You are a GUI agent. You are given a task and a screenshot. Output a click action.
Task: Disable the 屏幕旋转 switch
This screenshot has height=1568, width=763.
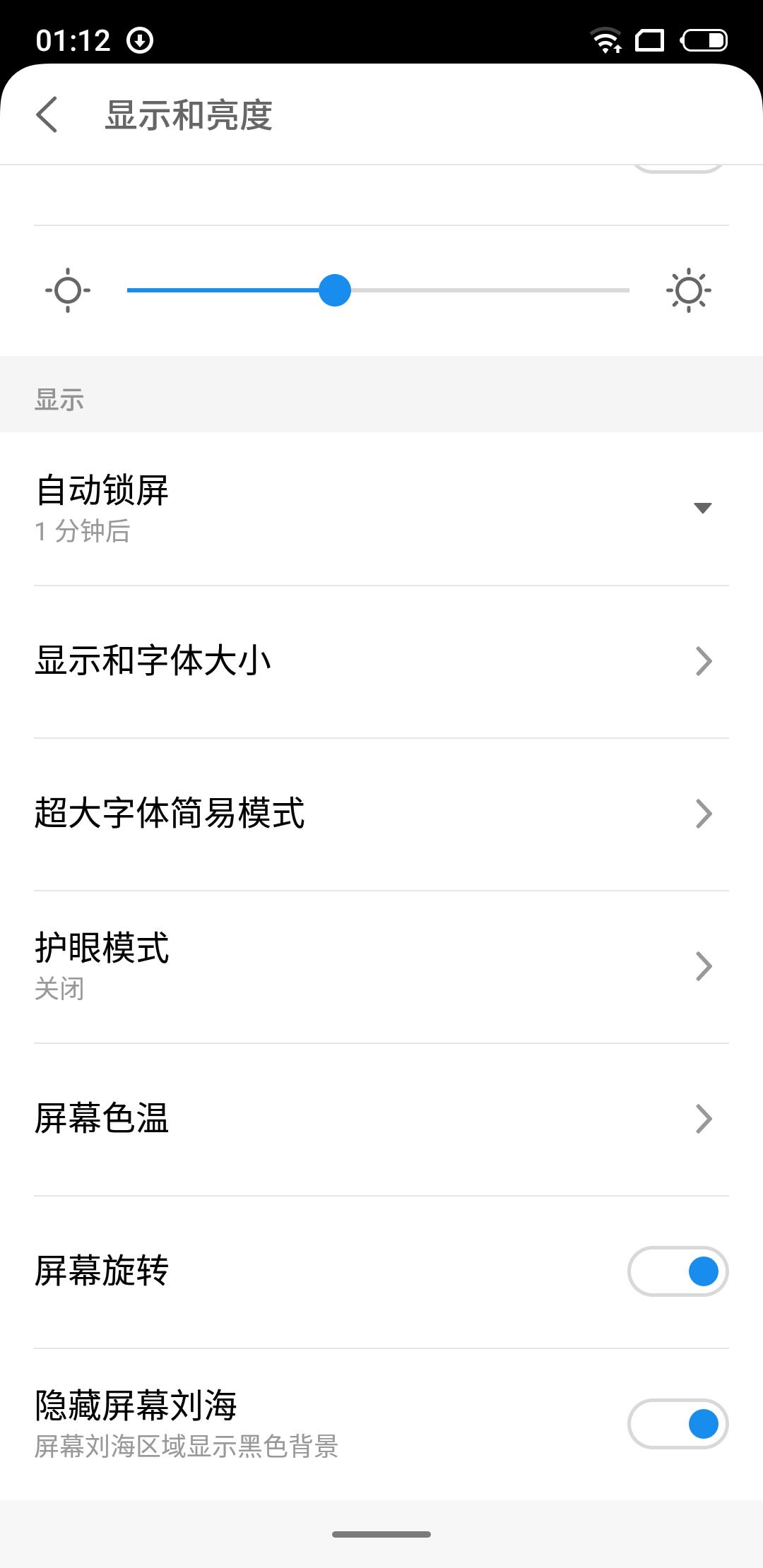click(x=678, y=1271)
